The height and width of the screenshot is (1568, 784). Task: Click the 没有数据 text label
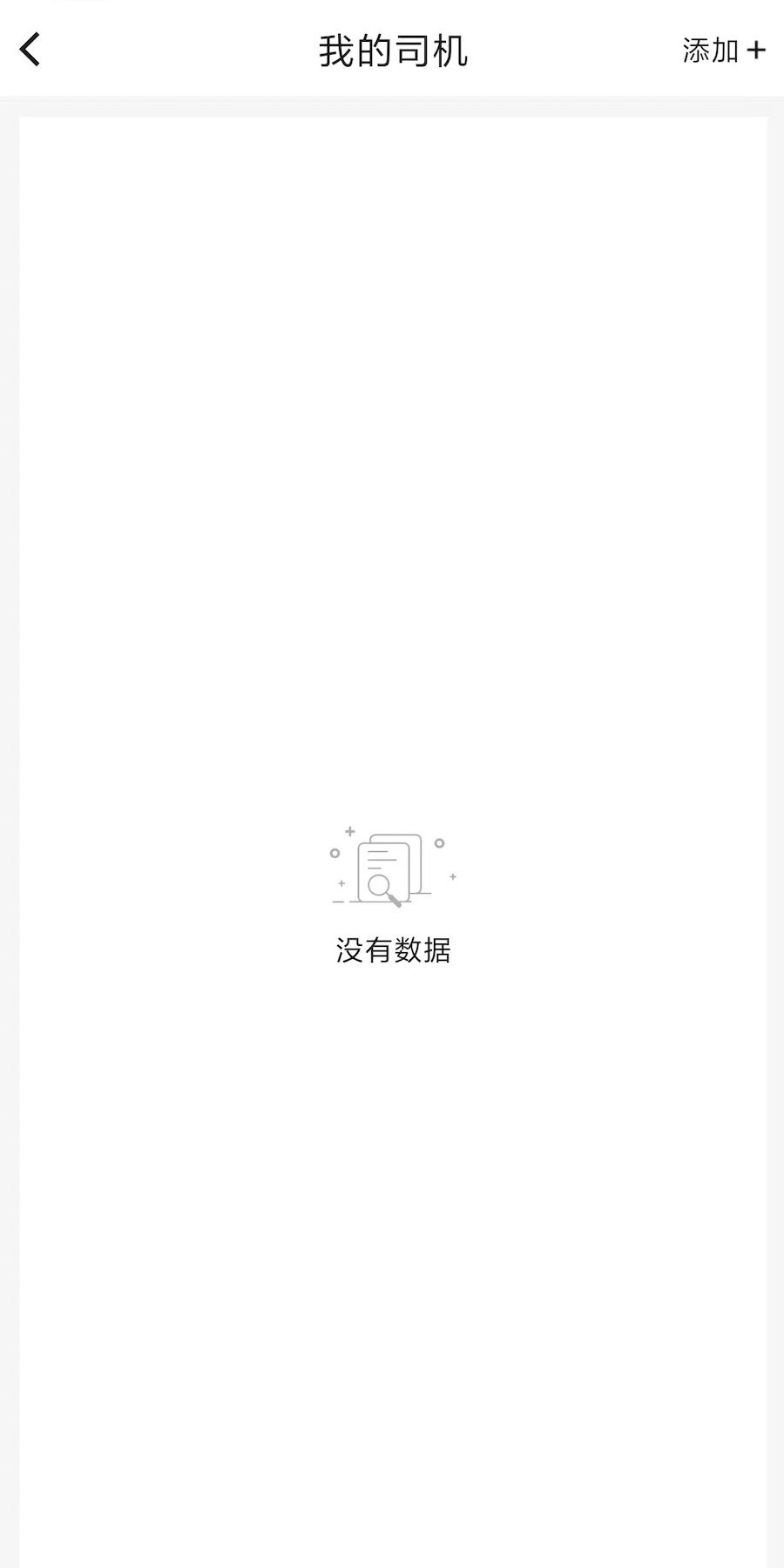(392, 947)
